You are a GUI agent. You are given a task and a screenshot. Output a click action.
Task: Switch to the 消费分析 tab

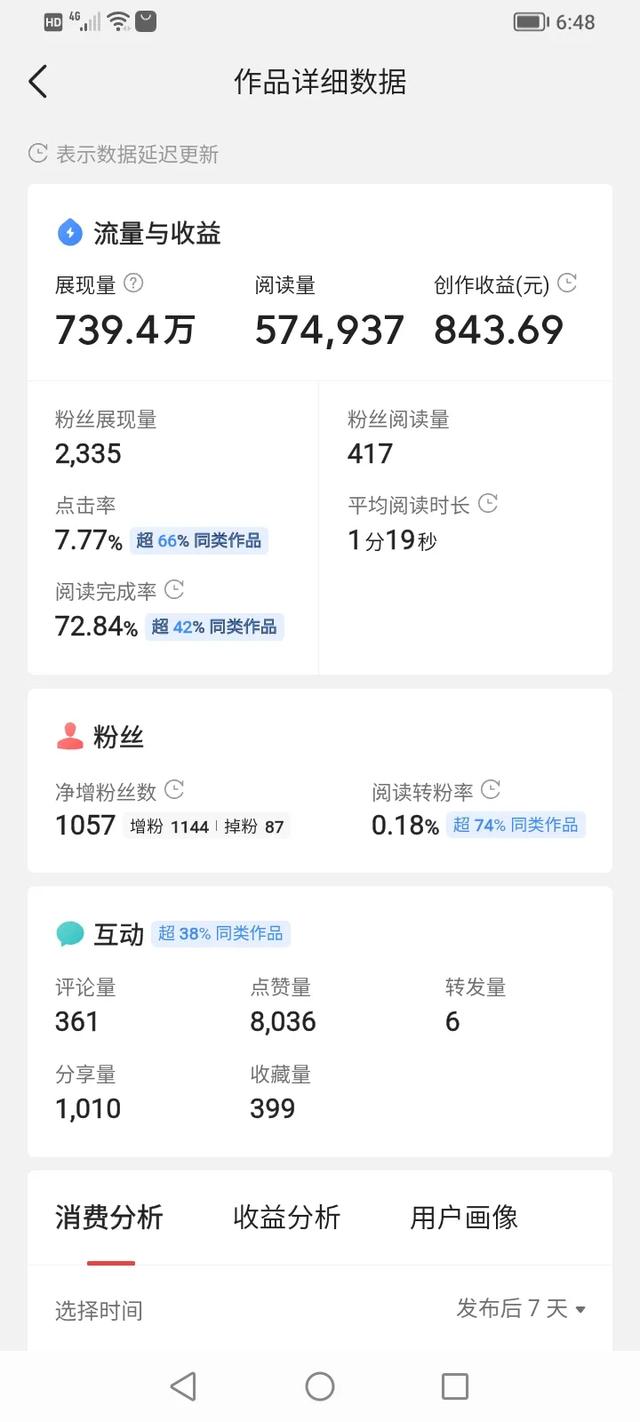click(109, 1217)
